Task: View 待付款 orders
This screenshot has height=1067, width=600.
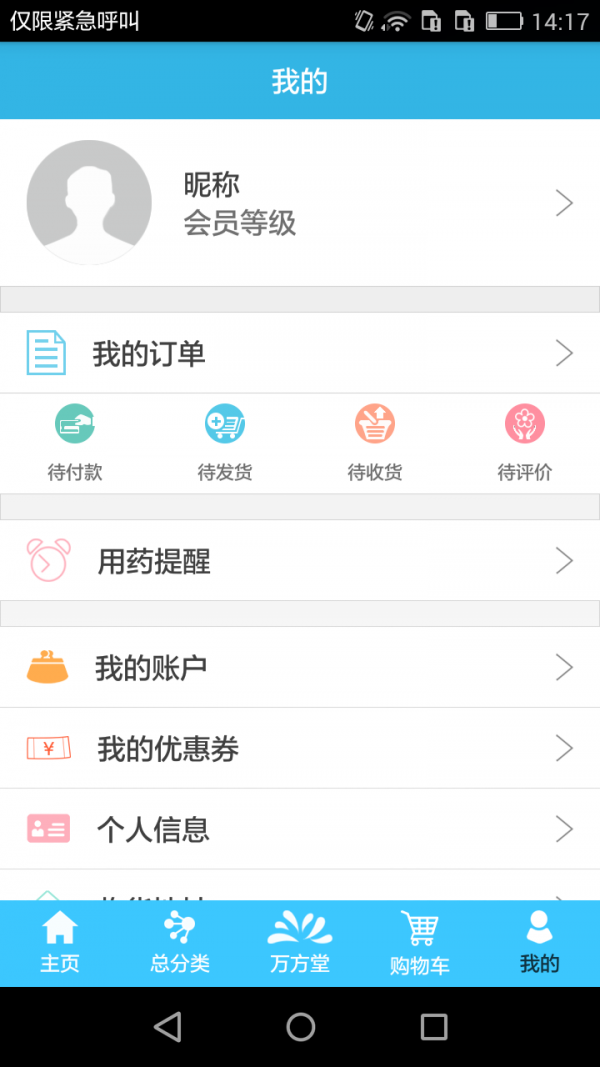Action: [75, 443]
